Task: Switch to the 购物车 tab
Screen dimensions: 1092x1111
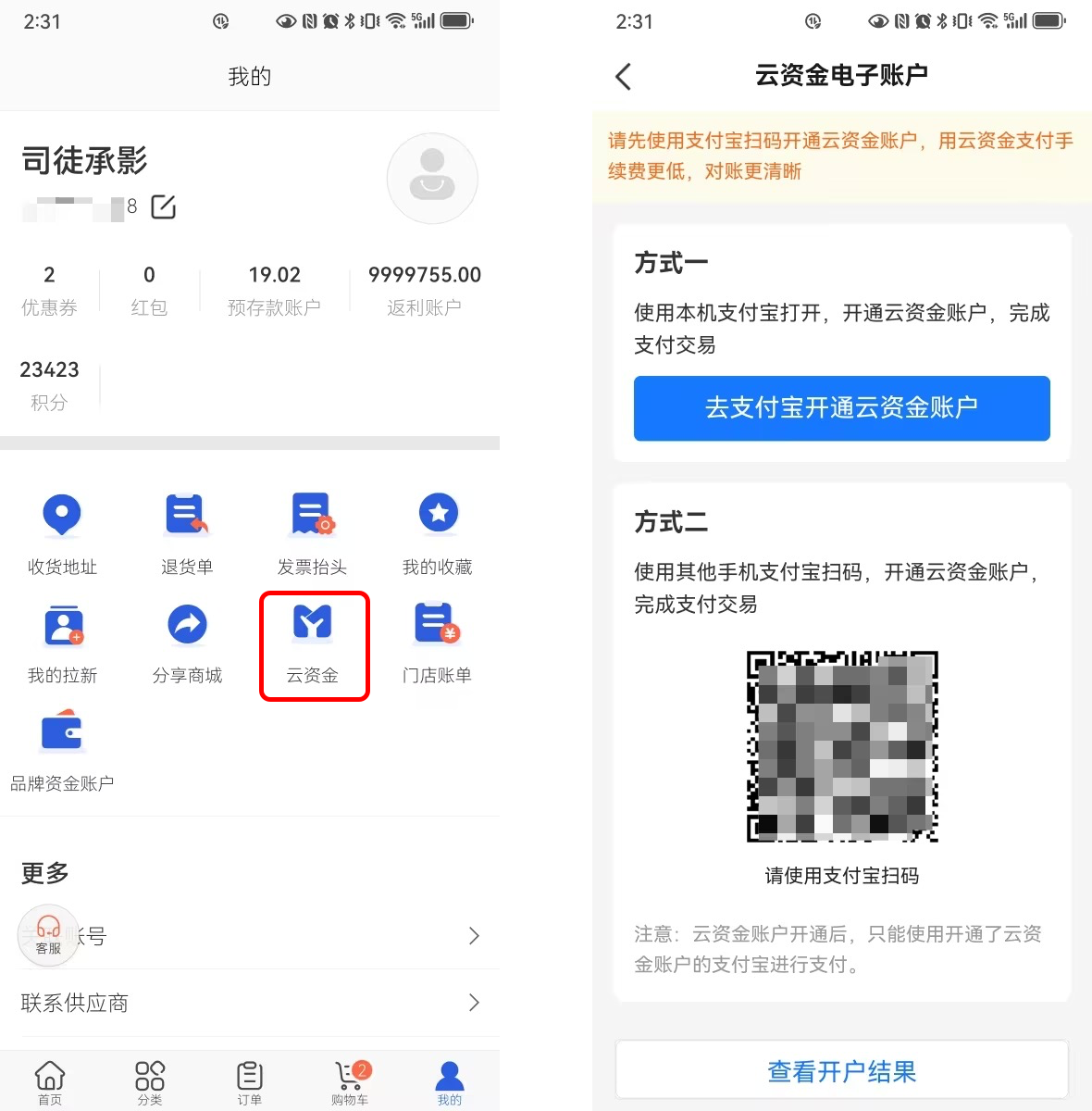Action: 350,1081
